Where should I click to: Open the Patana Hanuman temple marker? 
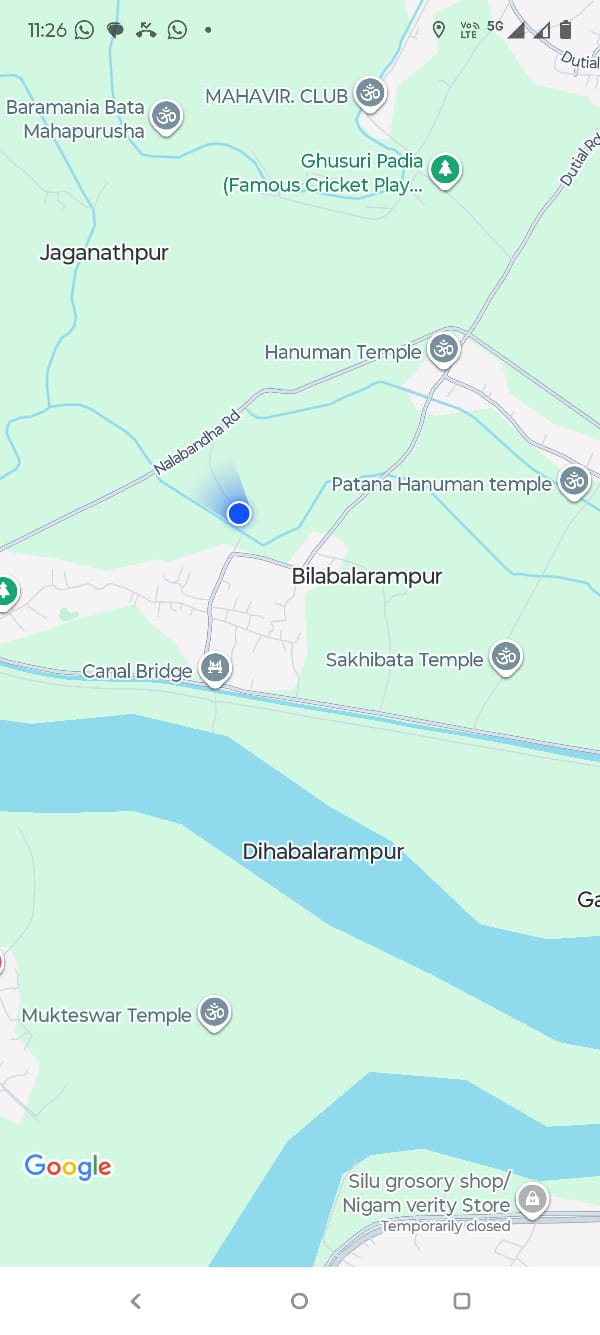(574, 481)
